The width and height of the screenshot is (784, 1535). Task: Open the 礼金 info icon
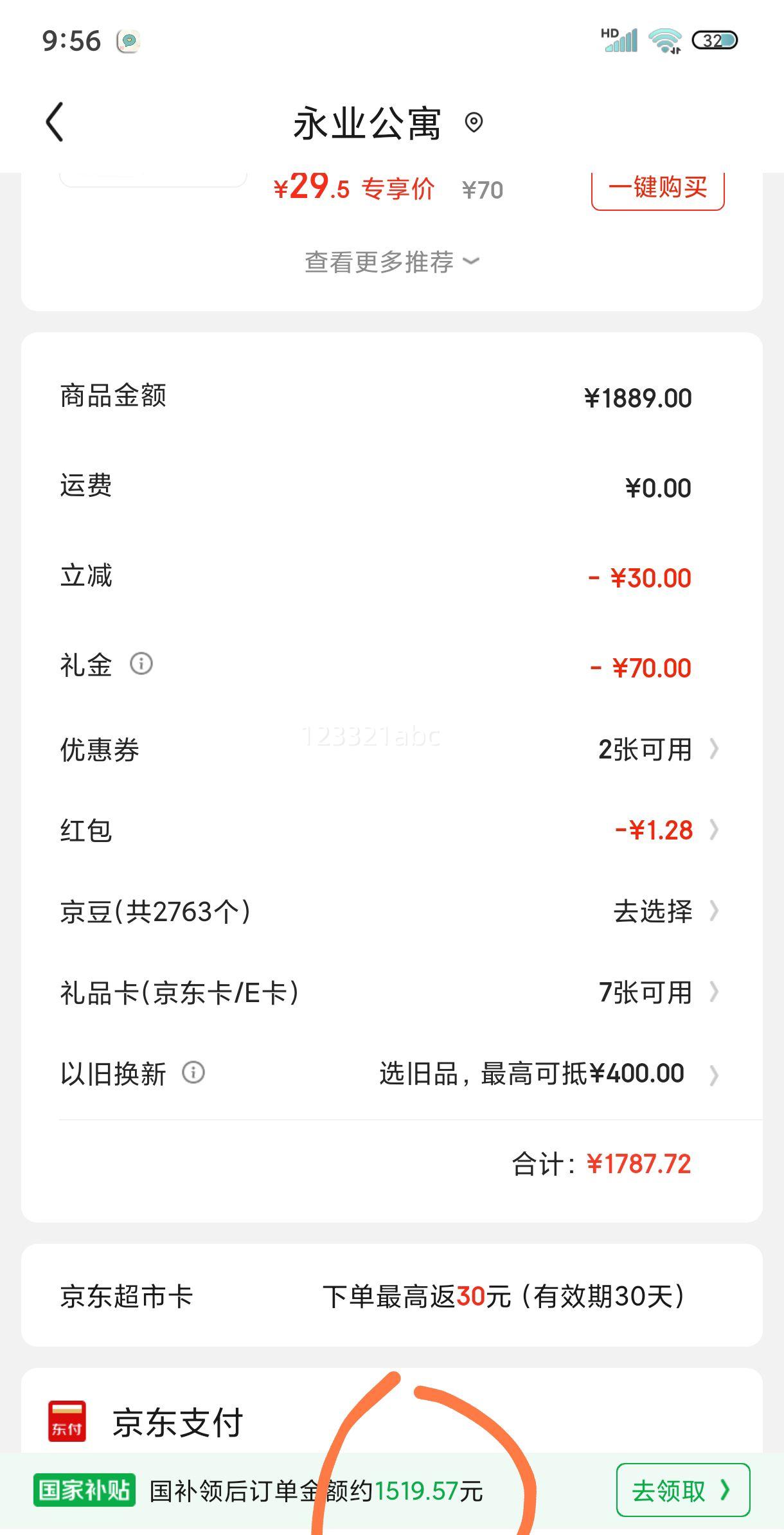pyautogui.click(x=141, y=663)
